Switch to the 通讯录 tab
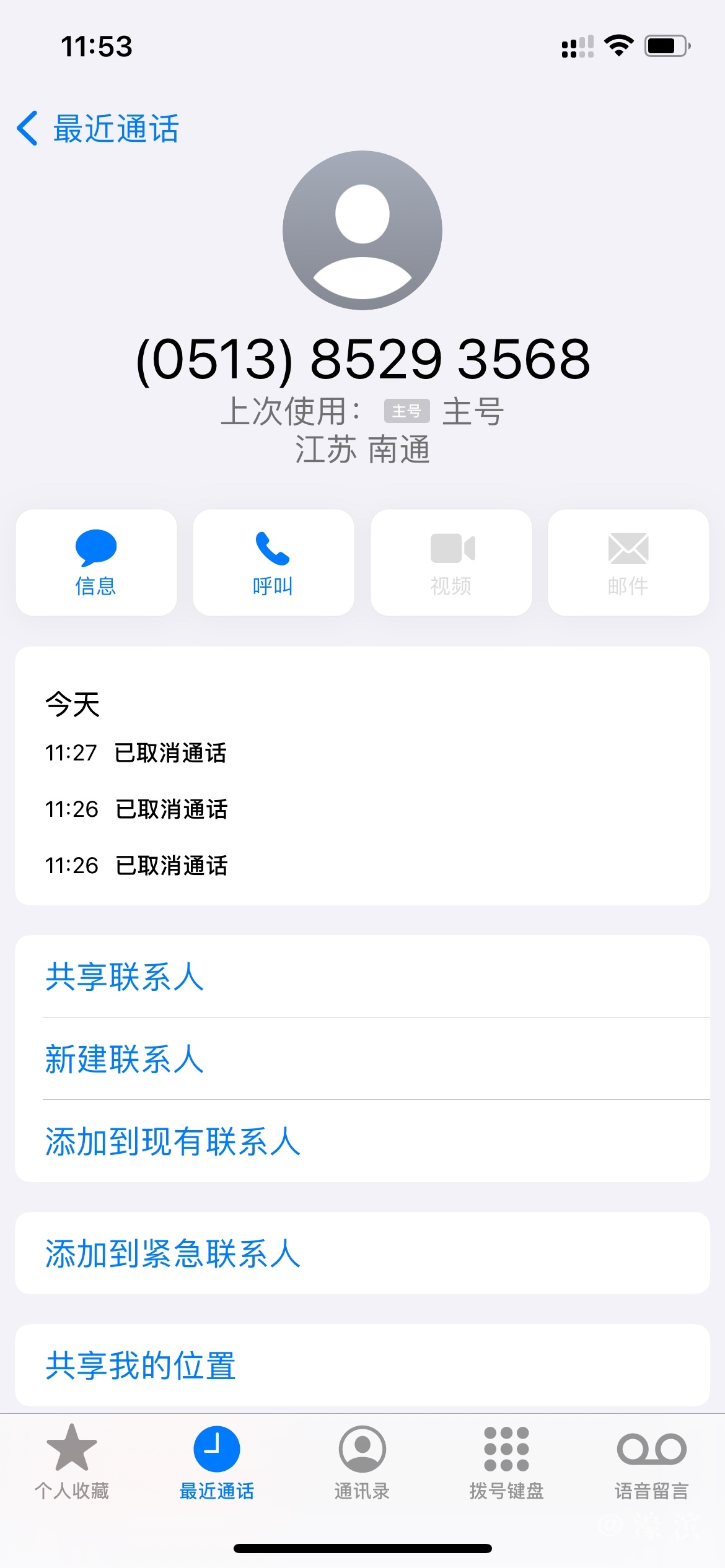 click(362, 1461)
